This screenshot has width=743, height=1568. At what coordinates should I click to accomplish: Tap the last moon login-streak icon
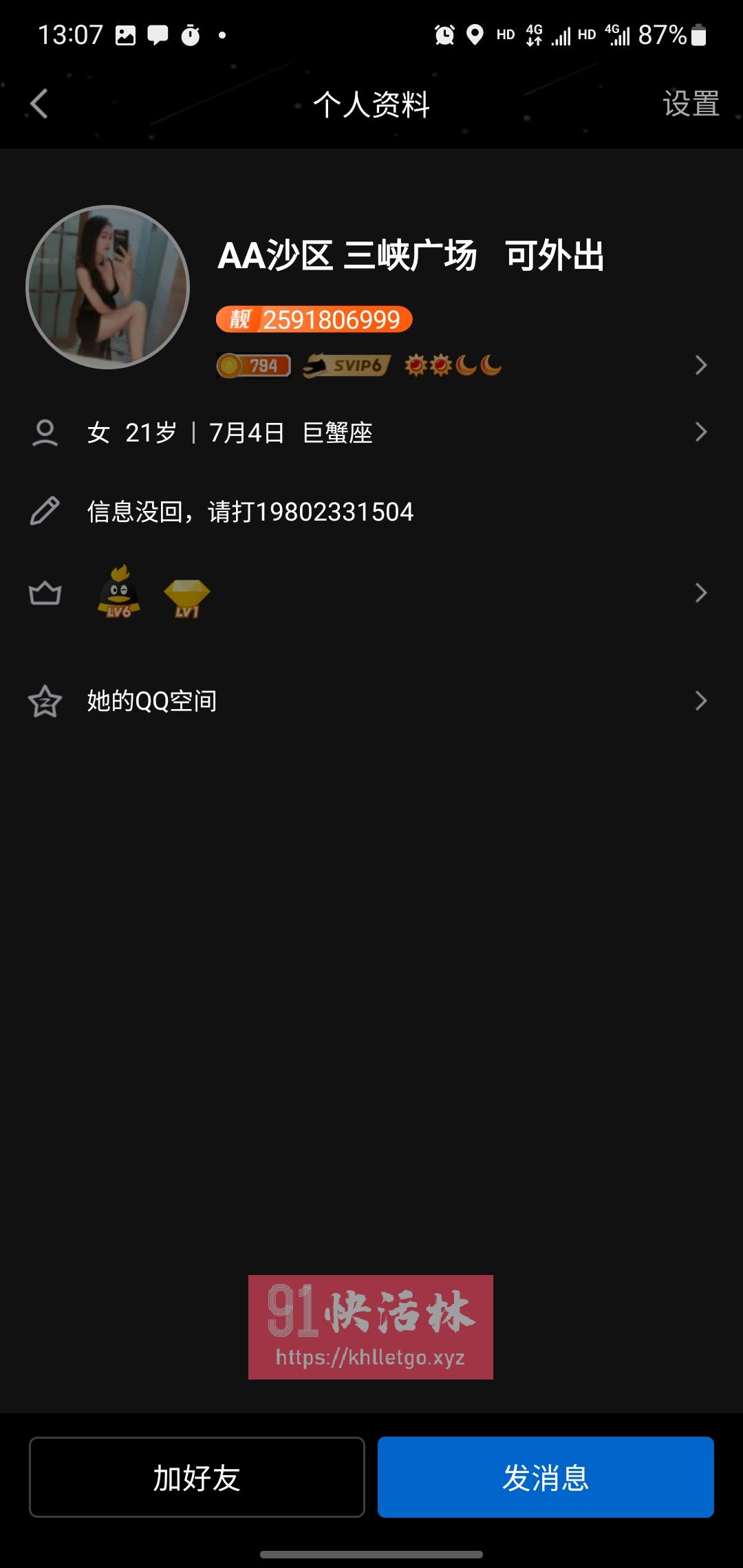(x=490, y=364)
